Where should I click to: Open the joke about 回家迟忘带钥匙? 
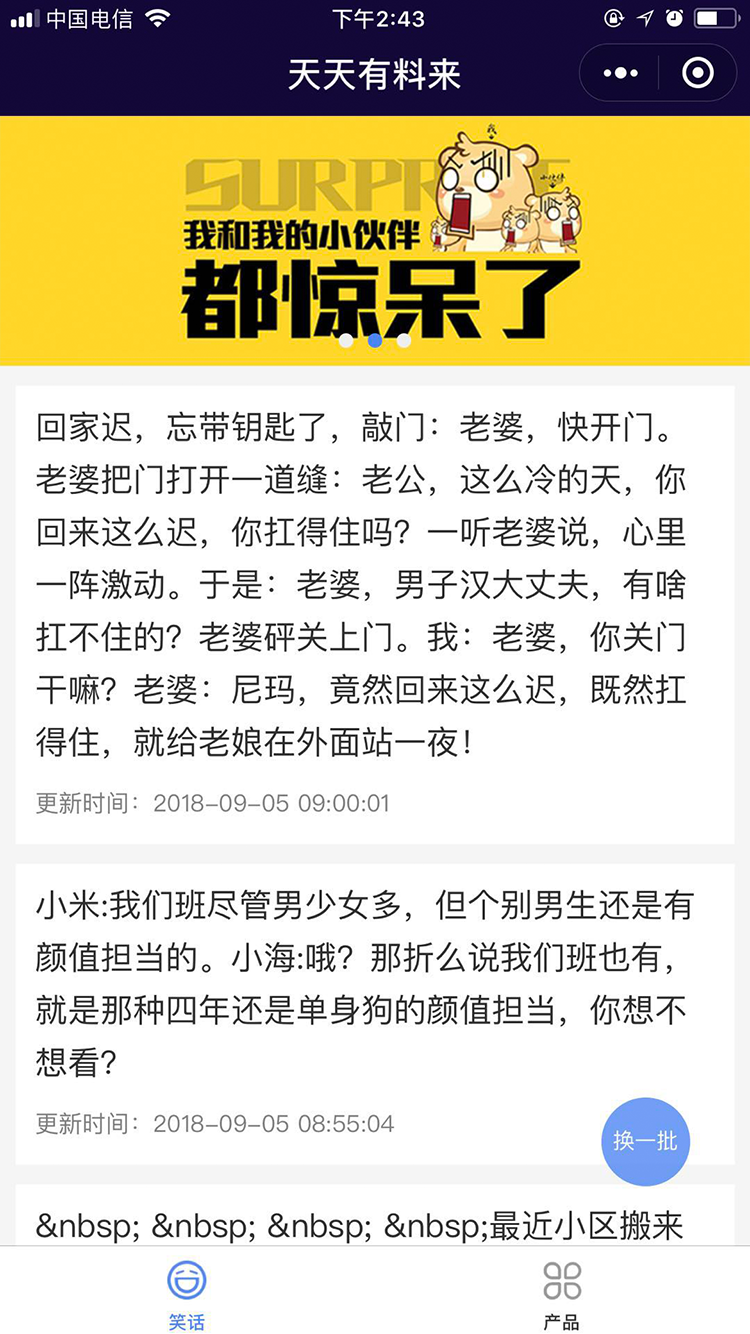(375, 615)
